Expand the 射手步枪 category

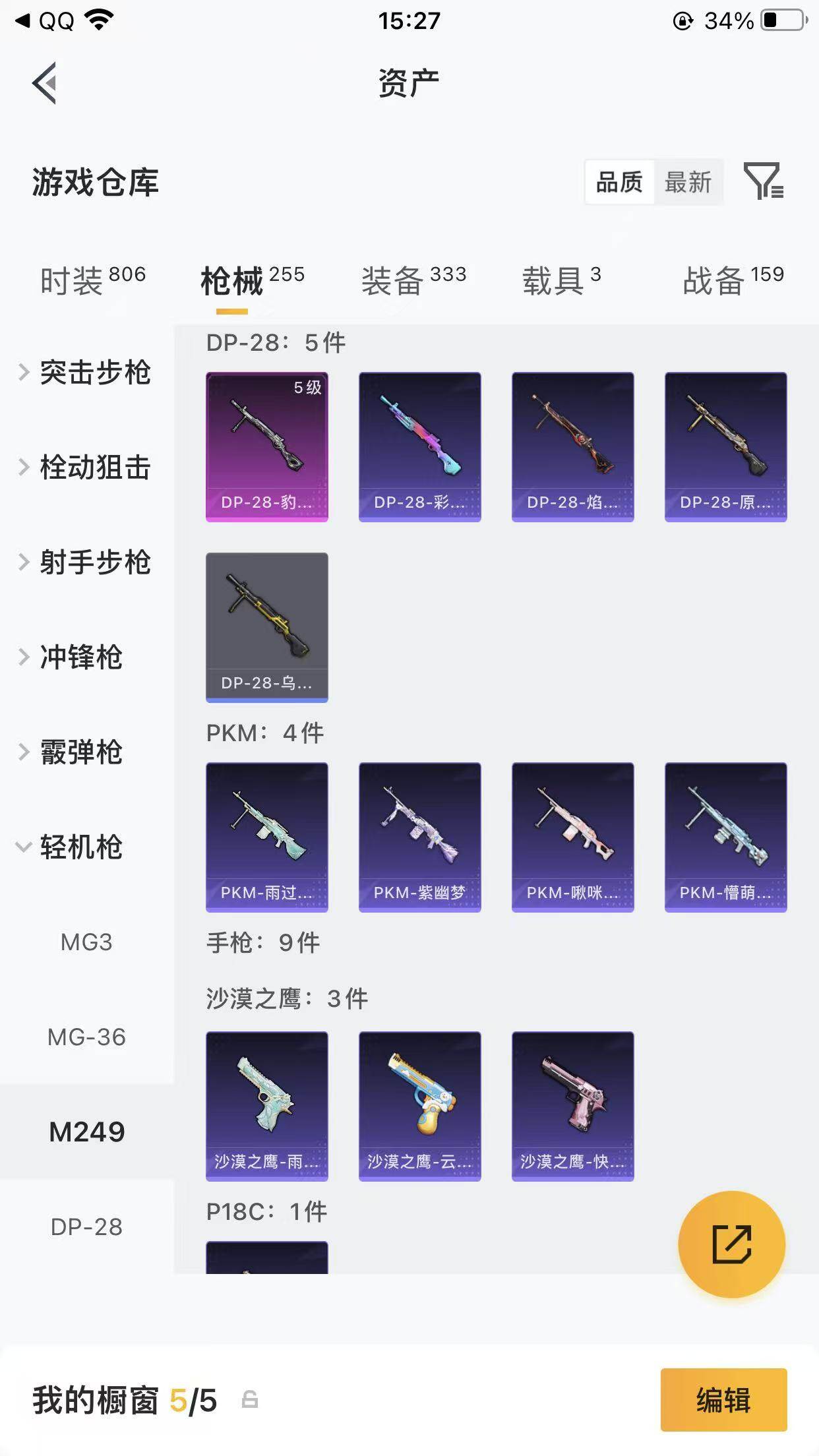86,562
